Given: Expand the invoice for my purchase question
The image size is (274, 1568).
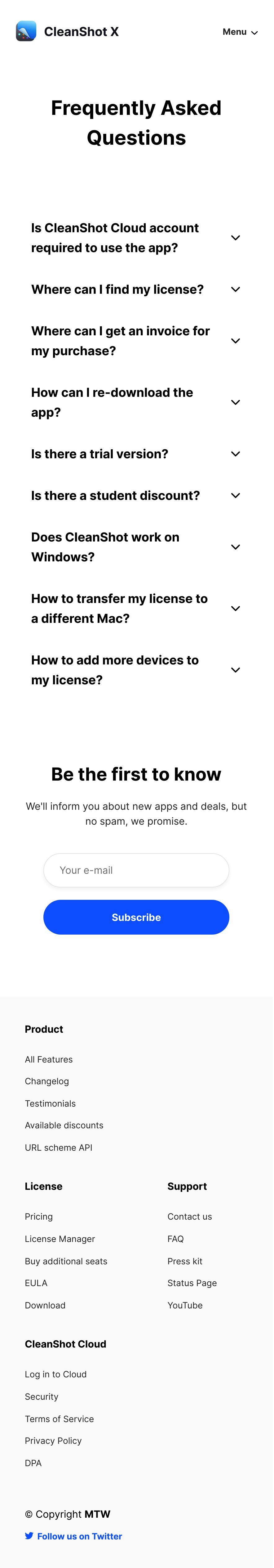Looking at the screenshot, I should coord(136,342).
